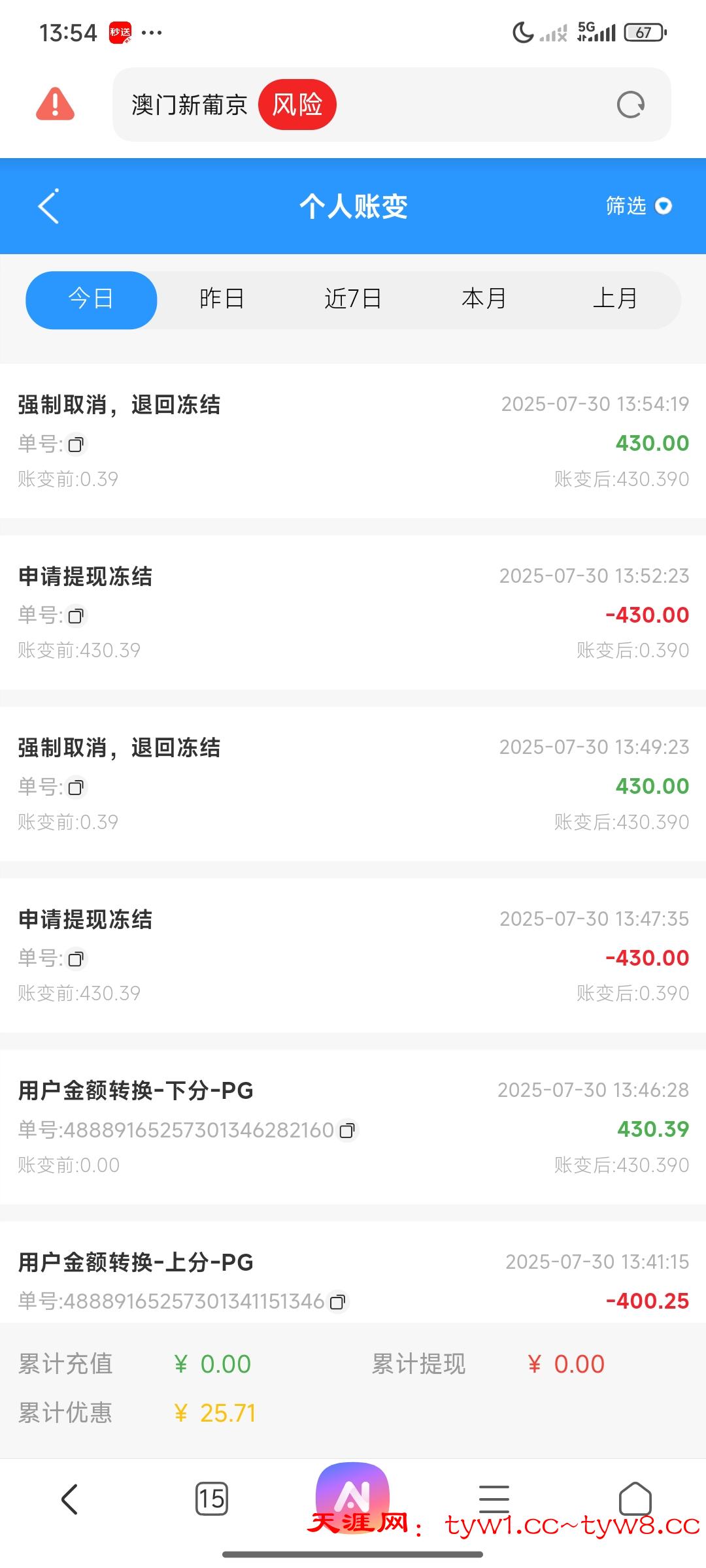706x1568 pixels.
Task: Navigate back with the header back arrow
Action: (47, 207)
